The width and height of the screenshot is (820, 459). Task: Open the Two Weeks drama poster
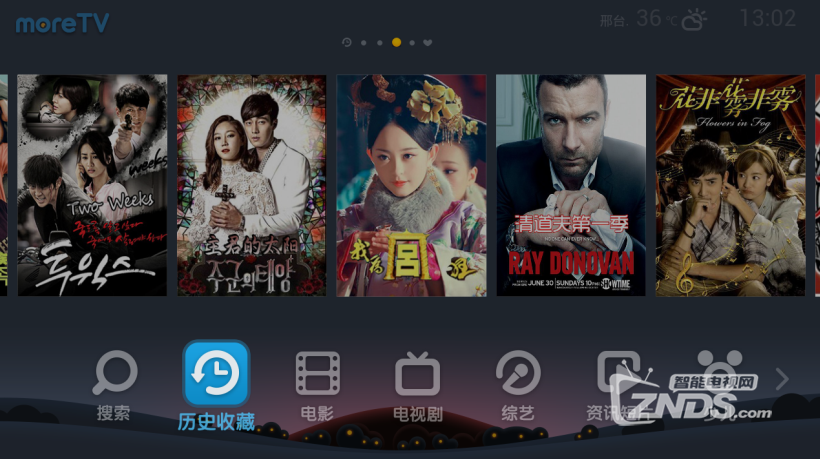(92, 185)
